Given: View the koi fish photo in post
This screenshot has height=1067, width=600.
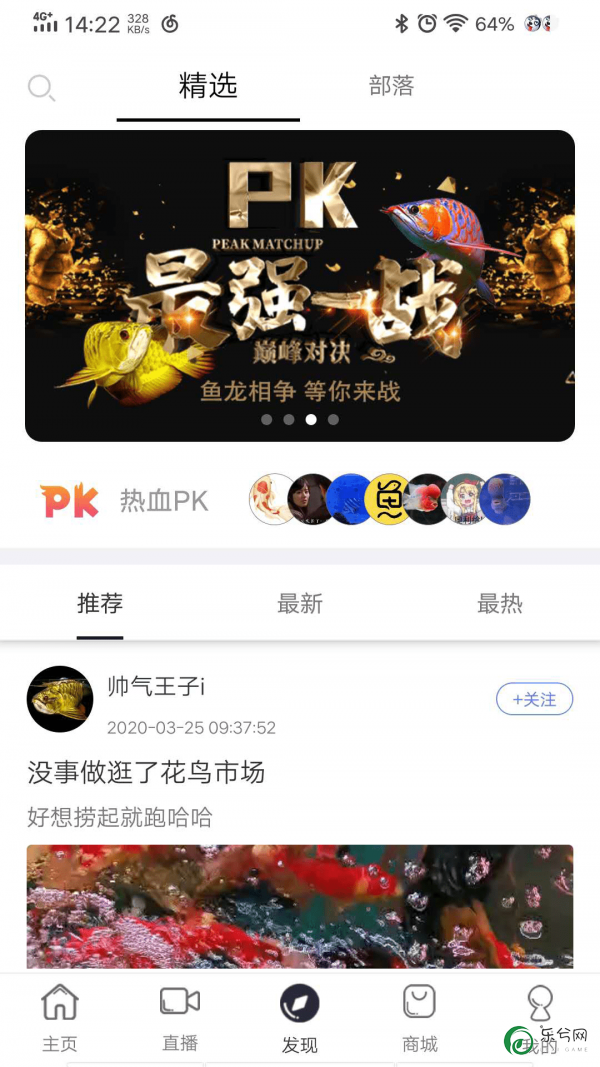Looking at the screenshot, I should pyautogui.click(x=300, y=905).
